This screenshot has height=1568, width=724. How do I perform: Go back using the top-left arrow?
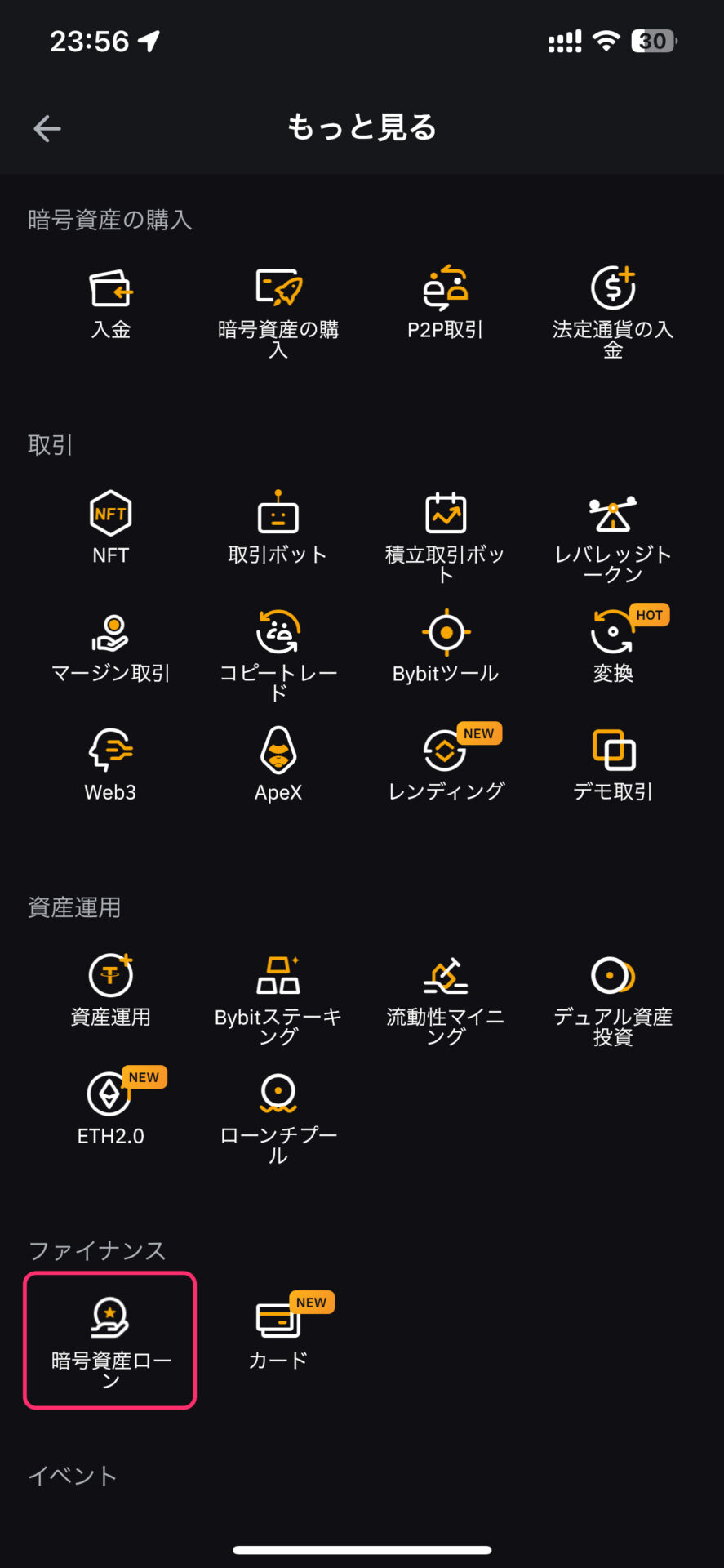47,128
